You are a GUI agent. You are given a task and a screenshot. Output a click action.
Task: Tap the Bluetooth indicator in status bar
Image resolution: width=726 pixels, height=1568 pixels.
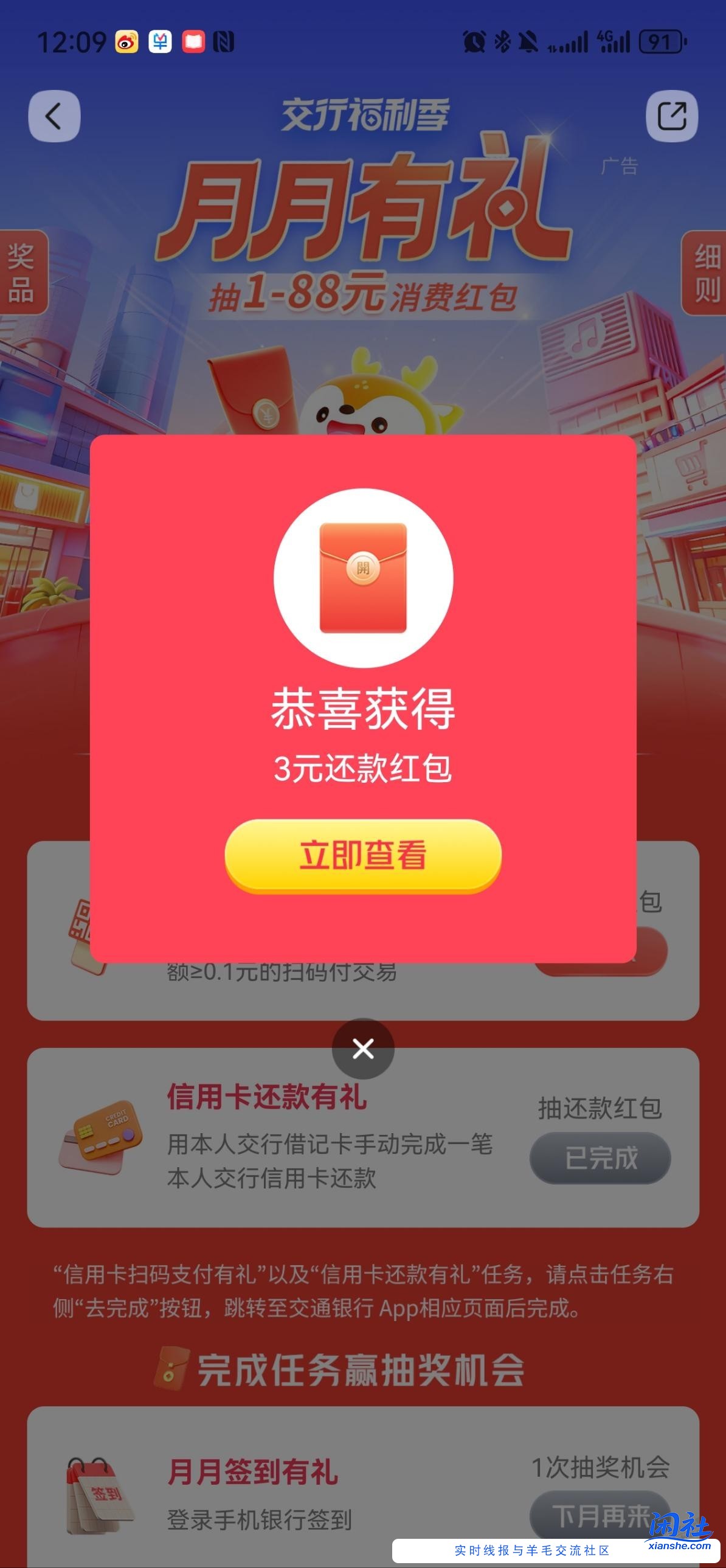coord(503,41)
